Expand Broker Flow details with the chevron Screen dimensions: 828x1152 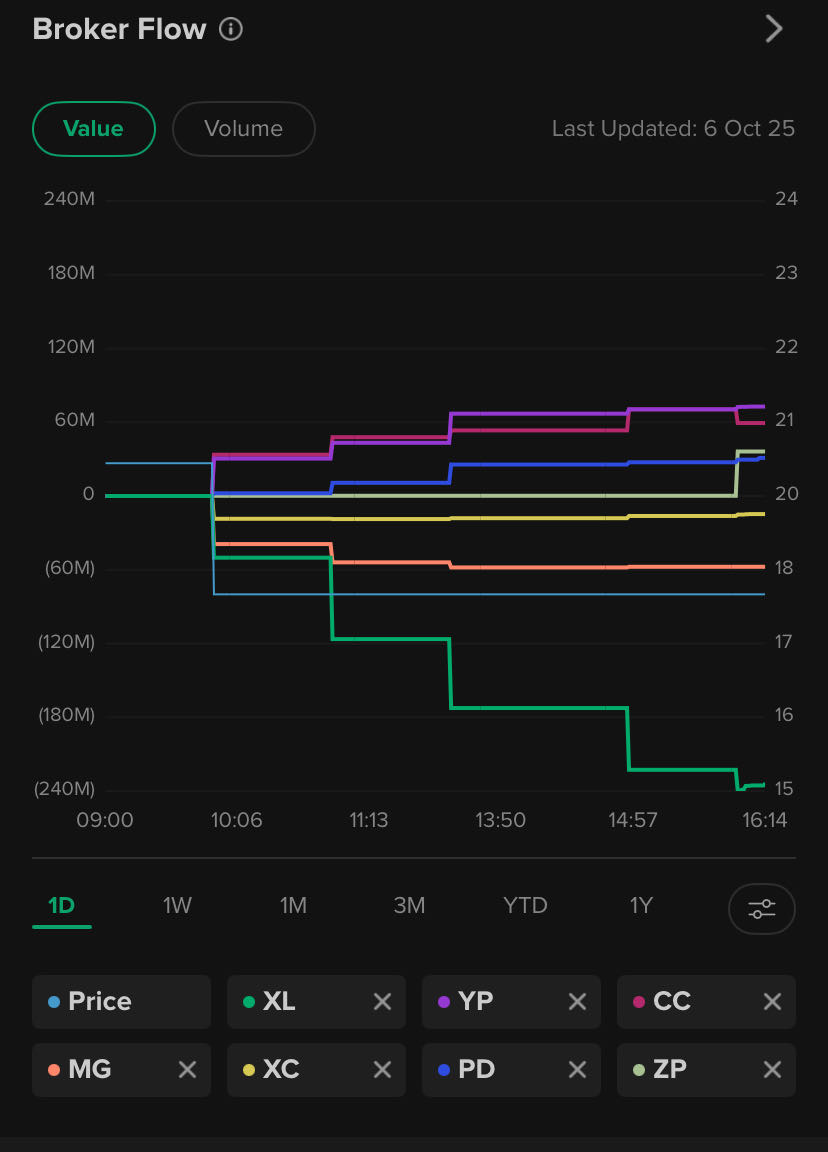point(773,29)
